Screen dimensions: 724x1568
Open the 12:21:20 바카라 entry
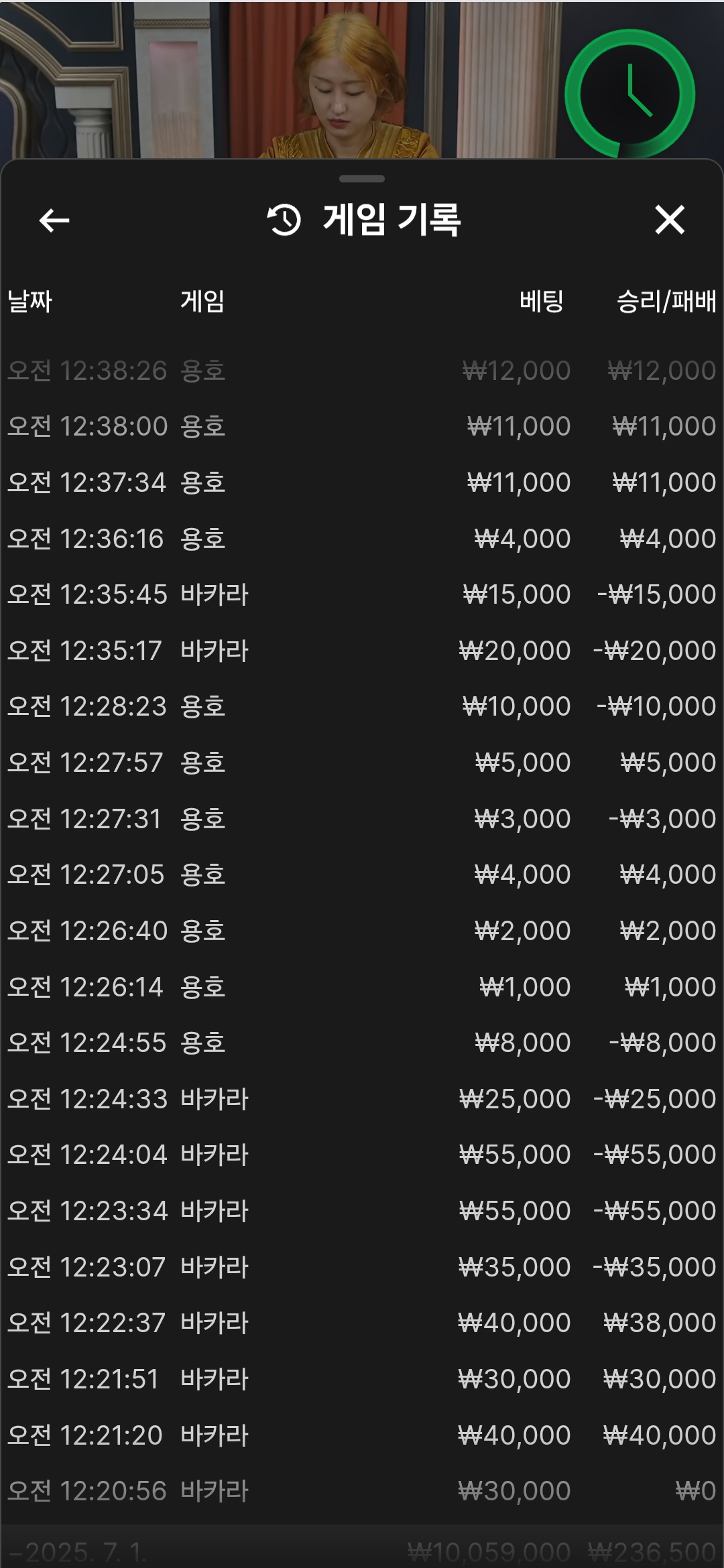pyautogui.click(x=362, y=1435)
